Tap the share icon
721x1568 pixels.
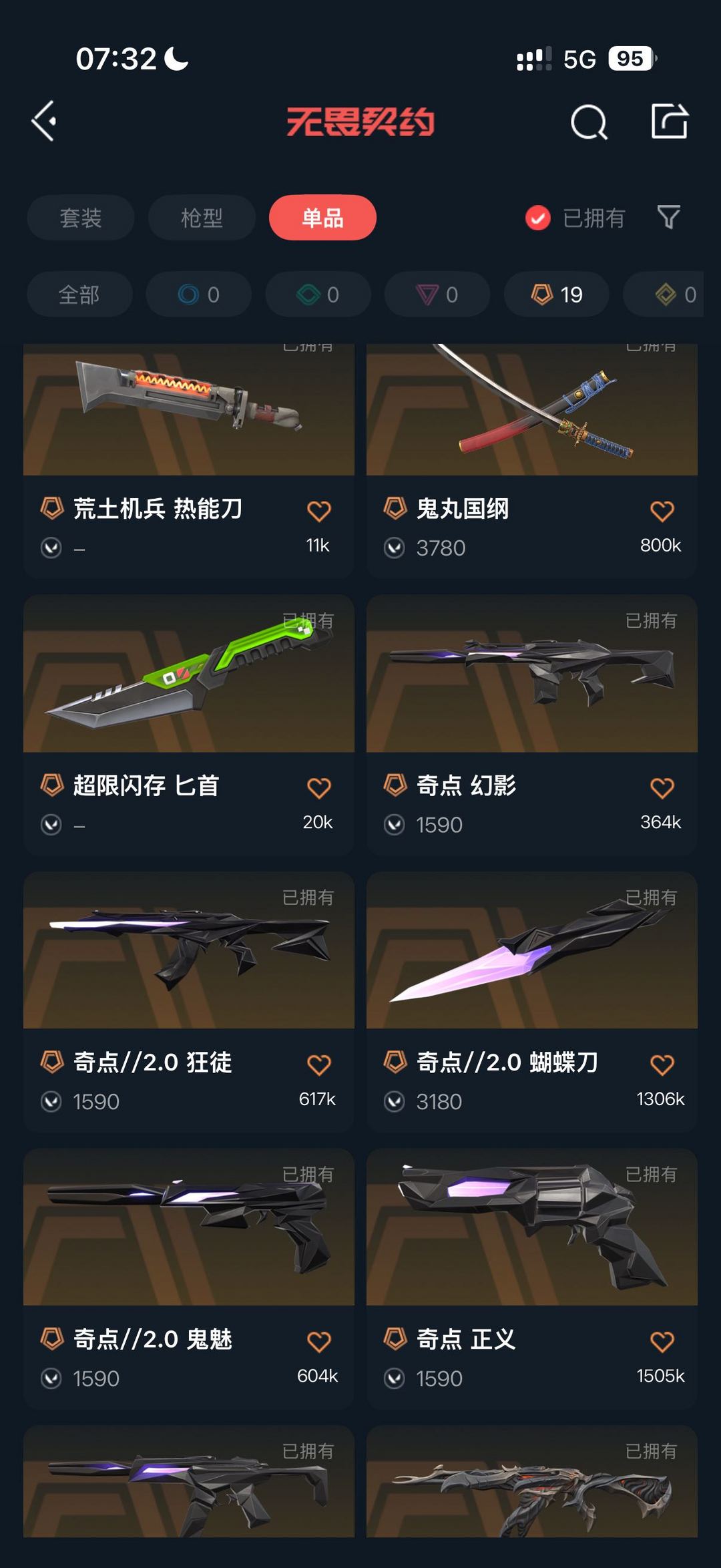coord(671,122)
